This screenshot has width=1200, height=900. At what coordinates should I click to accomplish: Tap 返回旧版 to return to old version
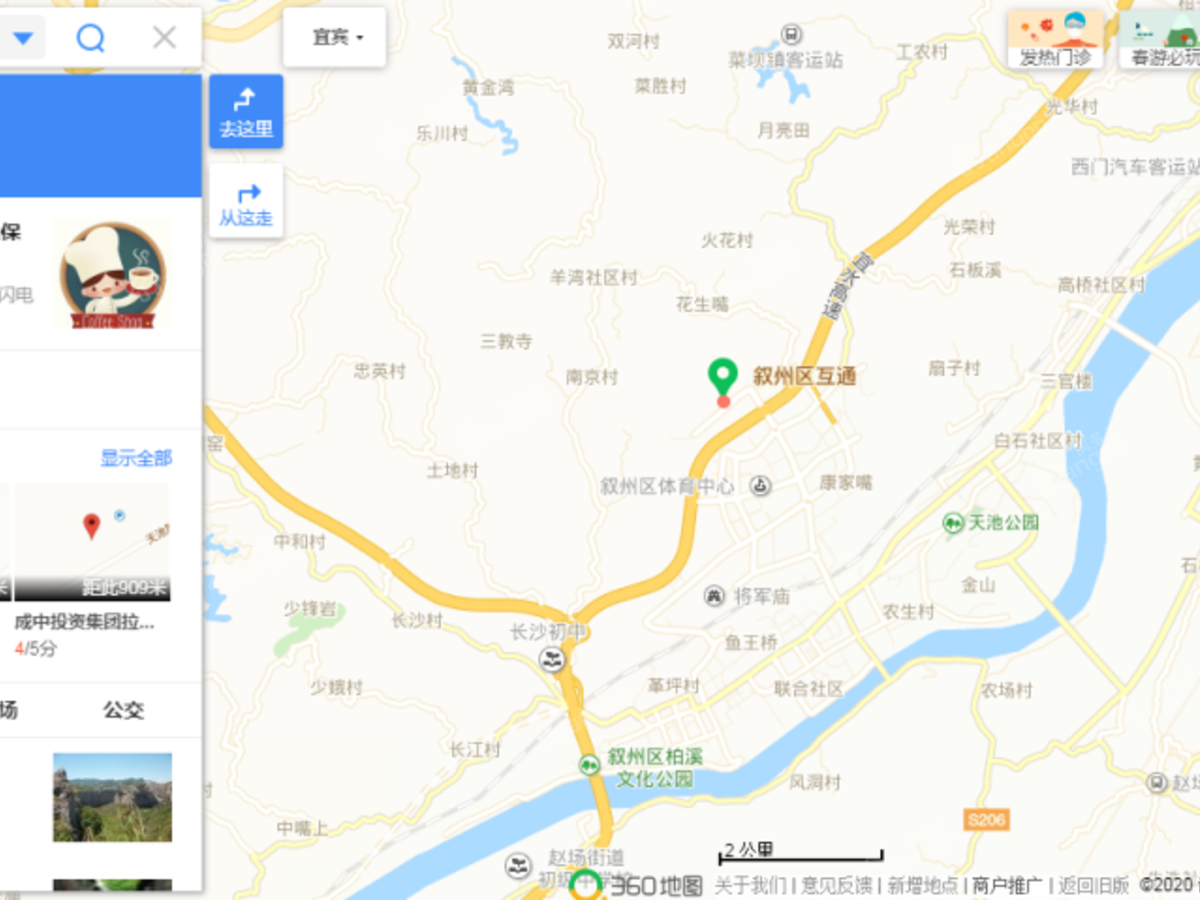pos(1094,886)
